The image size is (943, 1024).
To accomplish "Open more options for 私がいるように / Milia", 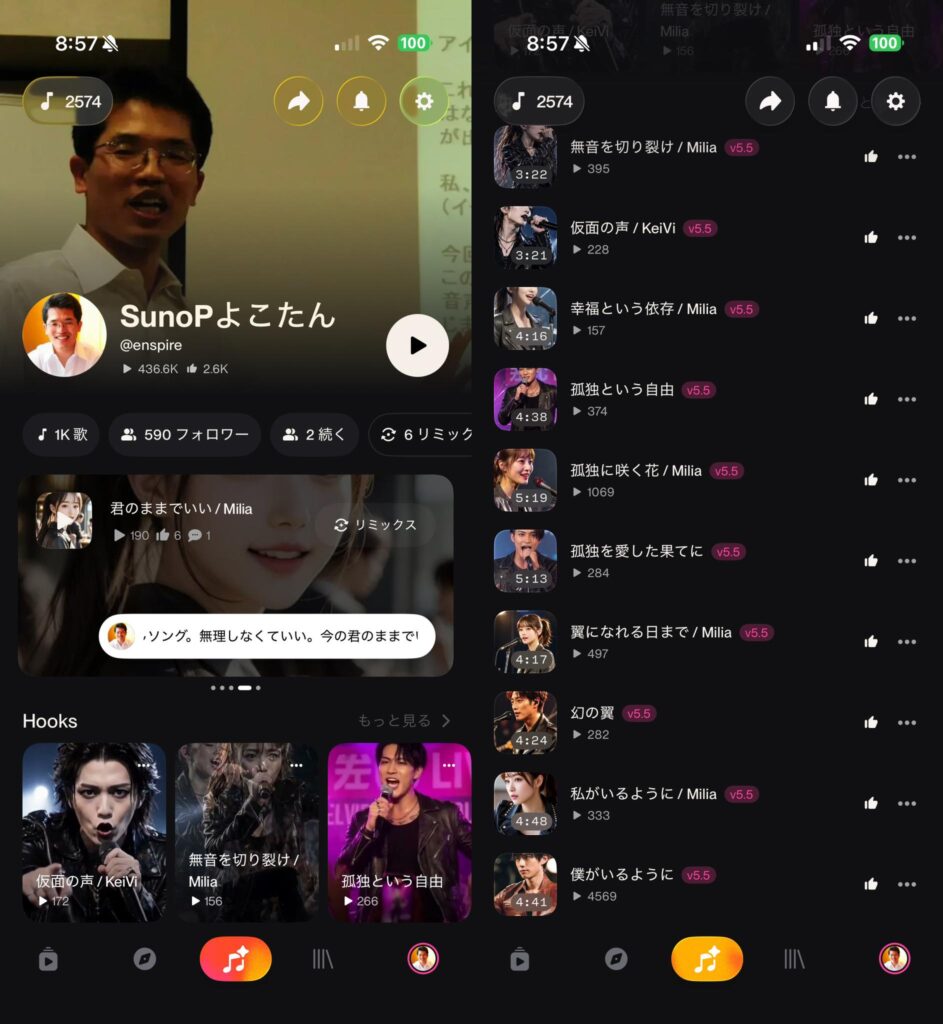I will tap(907, 803).
